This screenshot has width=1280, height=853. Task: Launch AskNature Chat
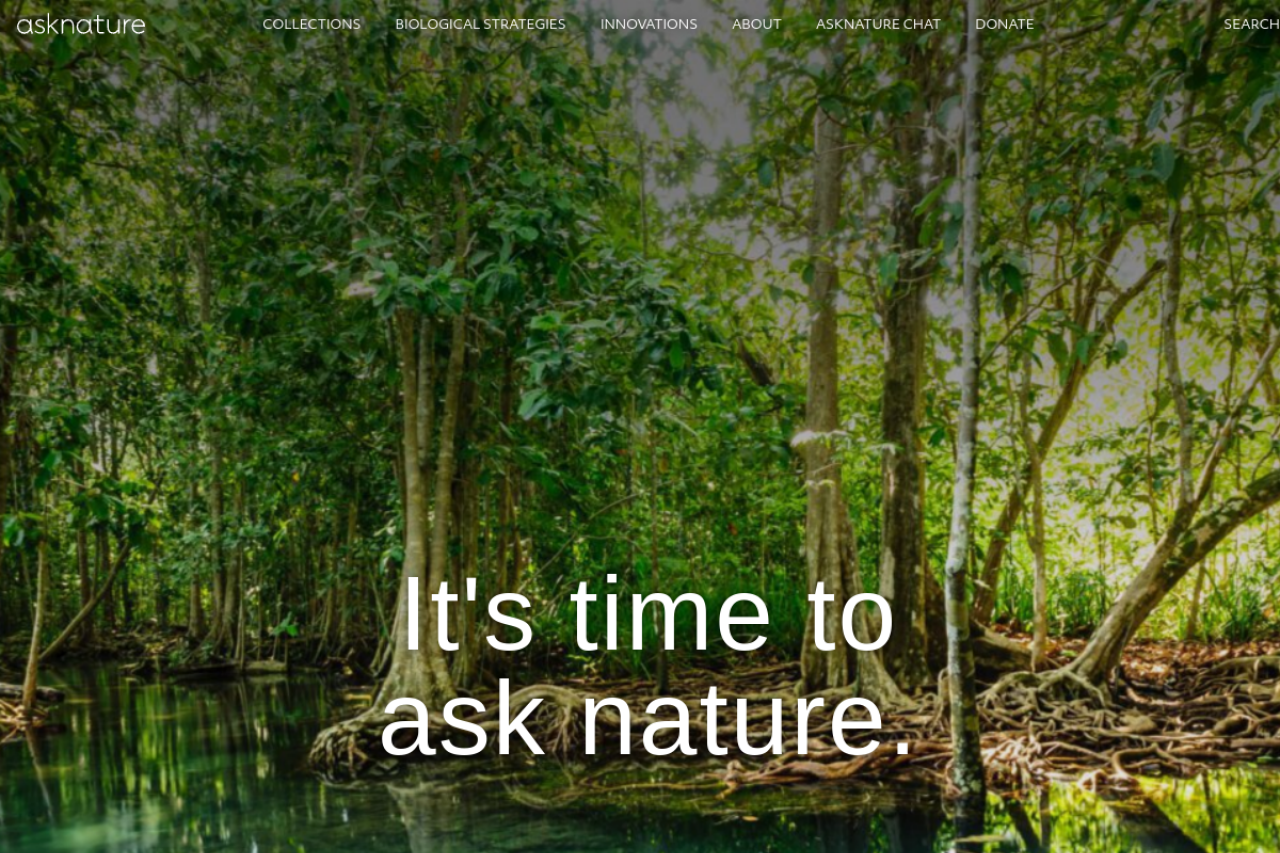click(x=878, y=24)
